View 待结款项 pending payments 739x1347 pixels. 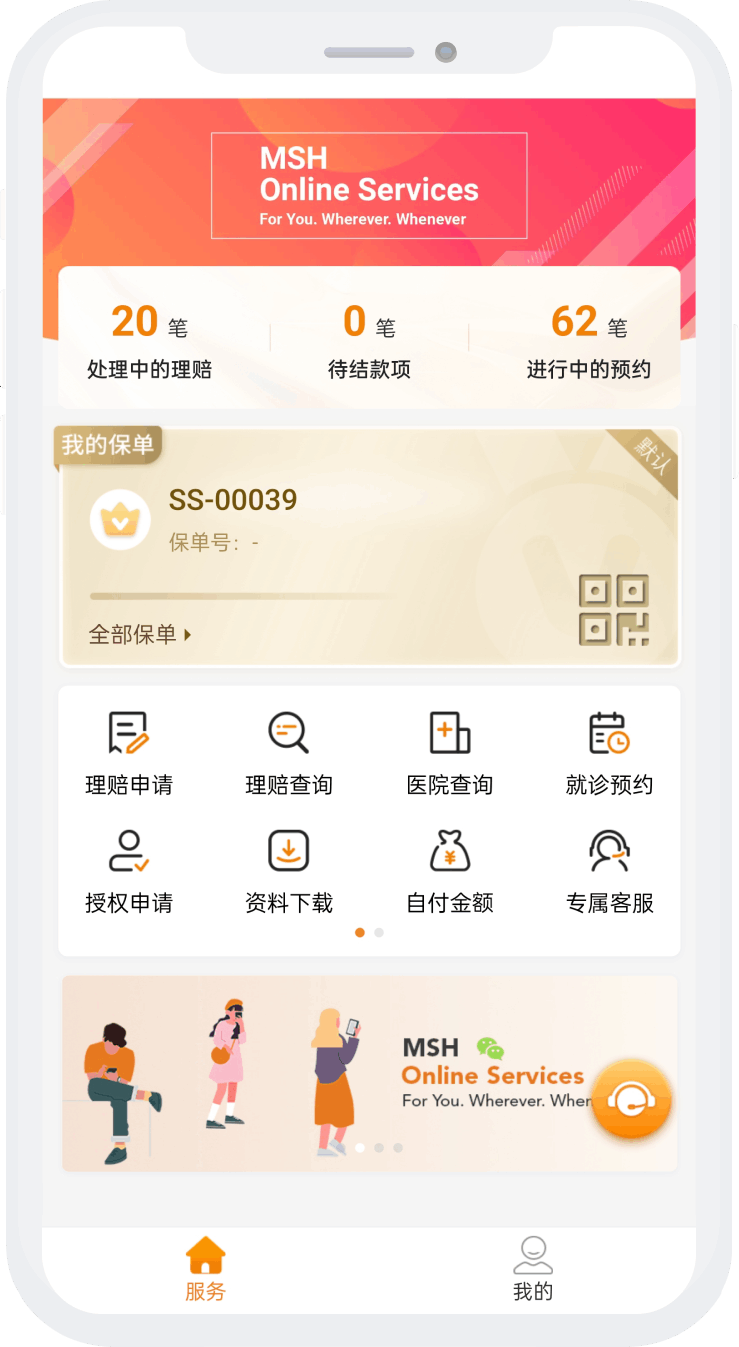tap(369, 342)
